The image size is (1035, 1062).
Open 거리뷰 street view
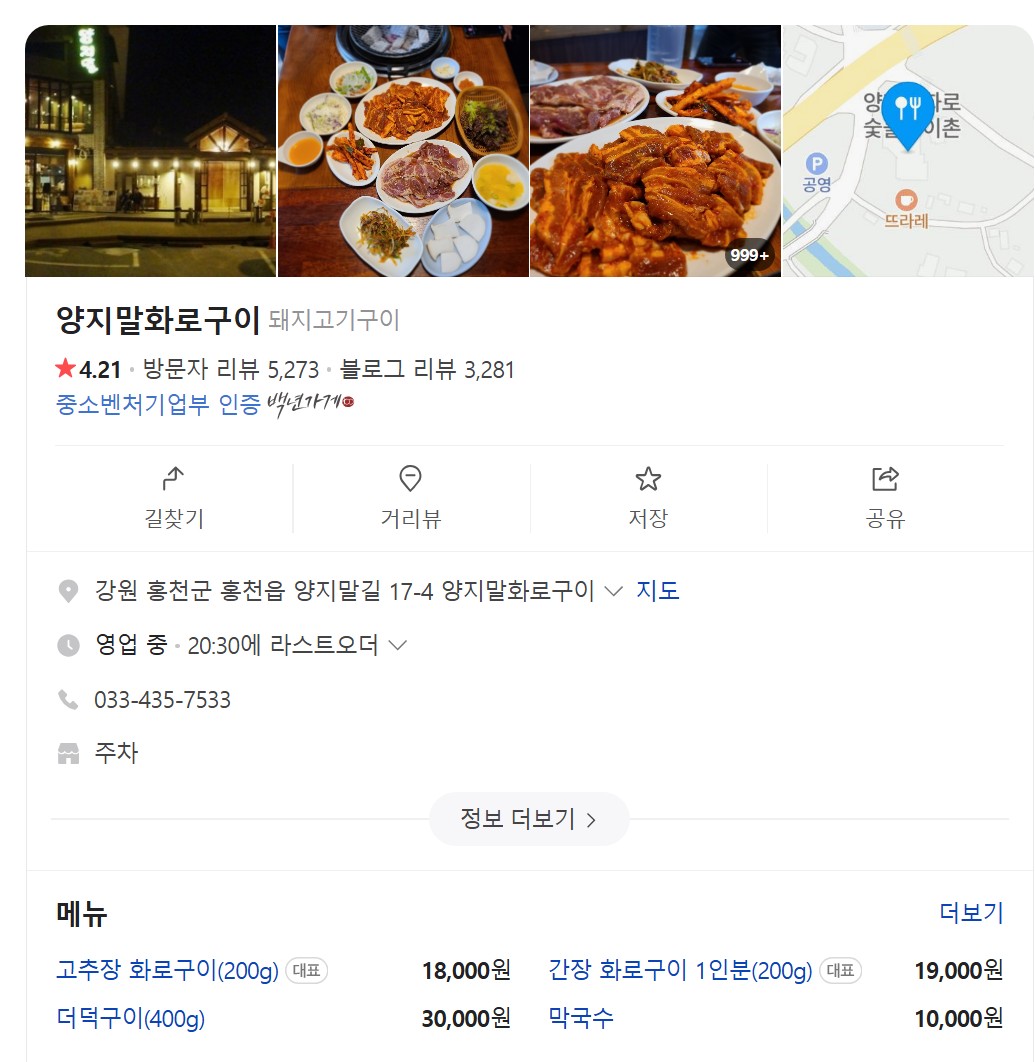tap(410, 498)
